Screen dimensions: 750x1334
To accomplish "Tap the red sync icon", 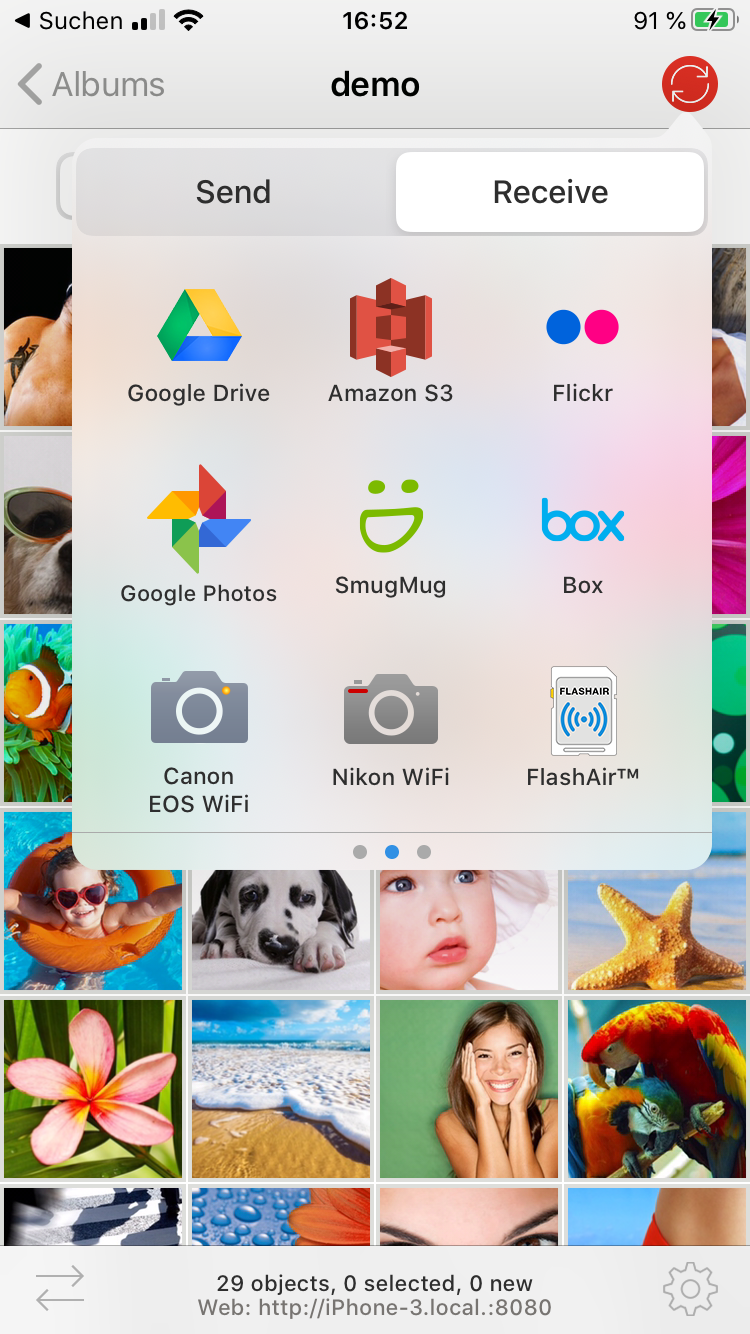I will point(689,84).
